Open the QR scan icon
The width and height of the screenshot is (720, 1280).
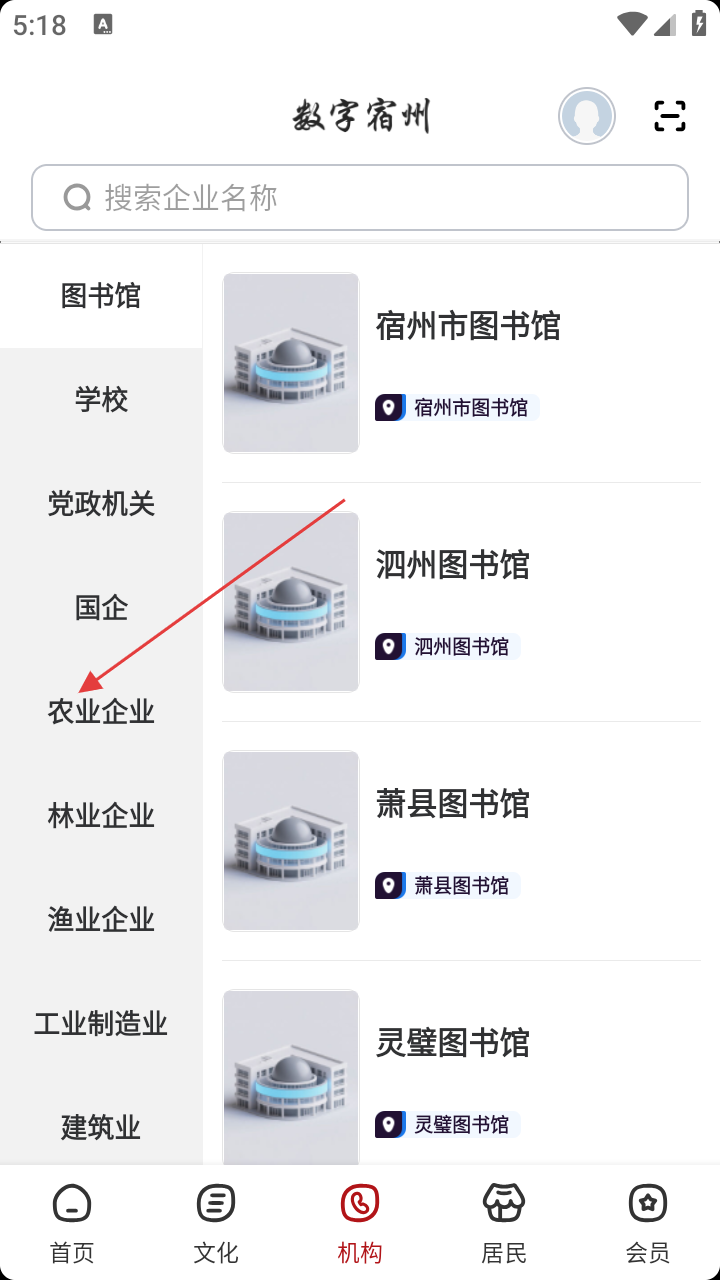(x=669, y=116)
